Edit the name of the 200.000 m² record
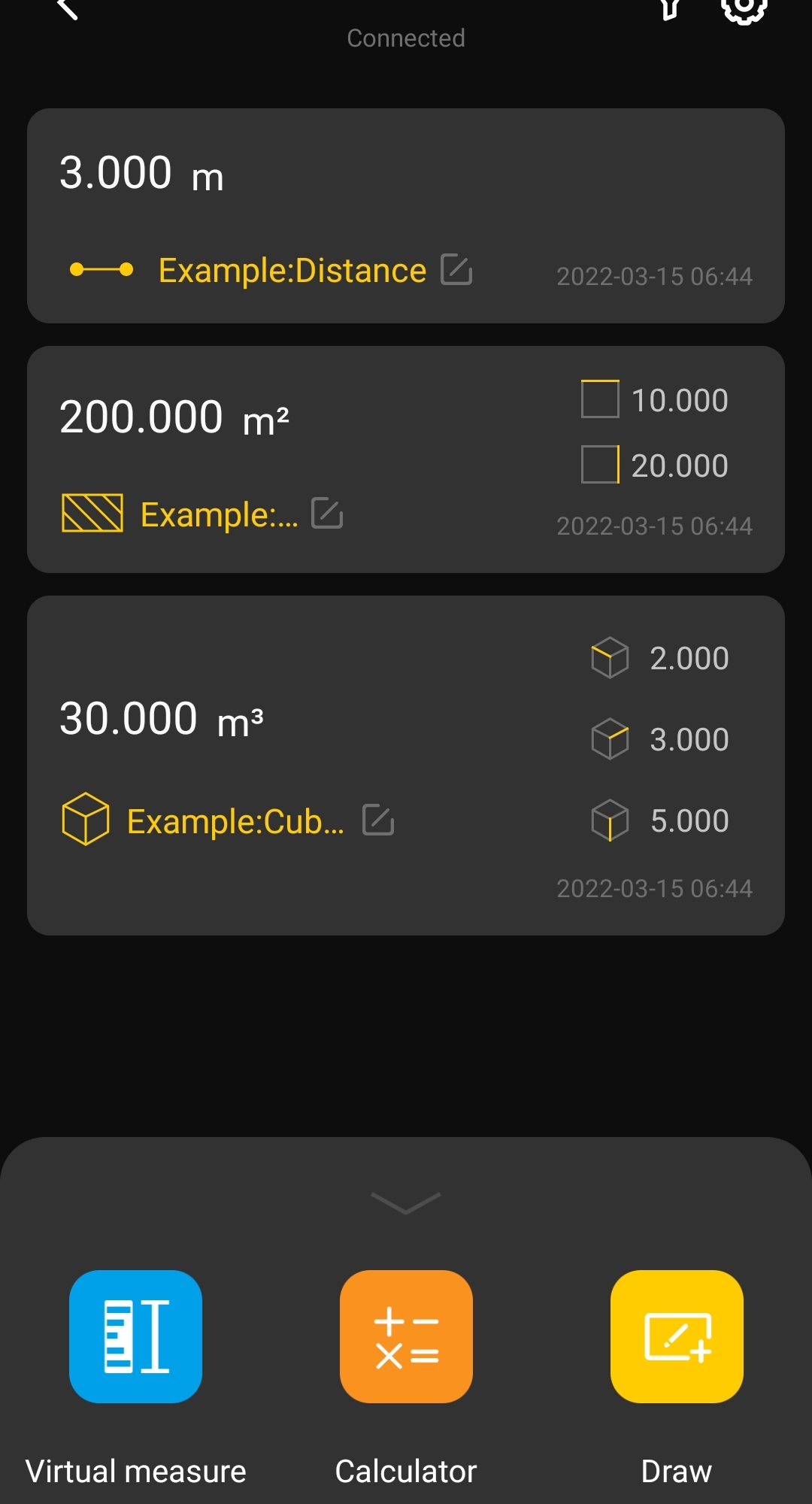 pos(327,513)
